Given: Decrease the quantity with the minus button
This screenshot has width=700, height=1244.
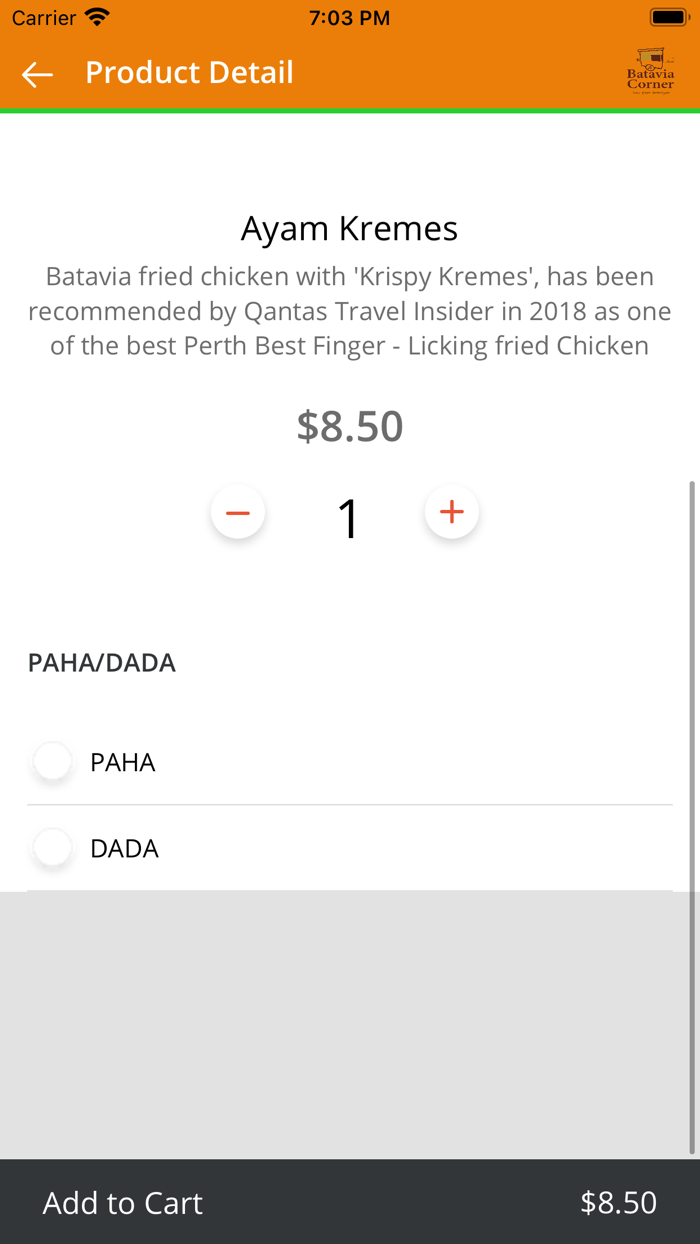Looking at the screenshot, I should tap(238, 513).
